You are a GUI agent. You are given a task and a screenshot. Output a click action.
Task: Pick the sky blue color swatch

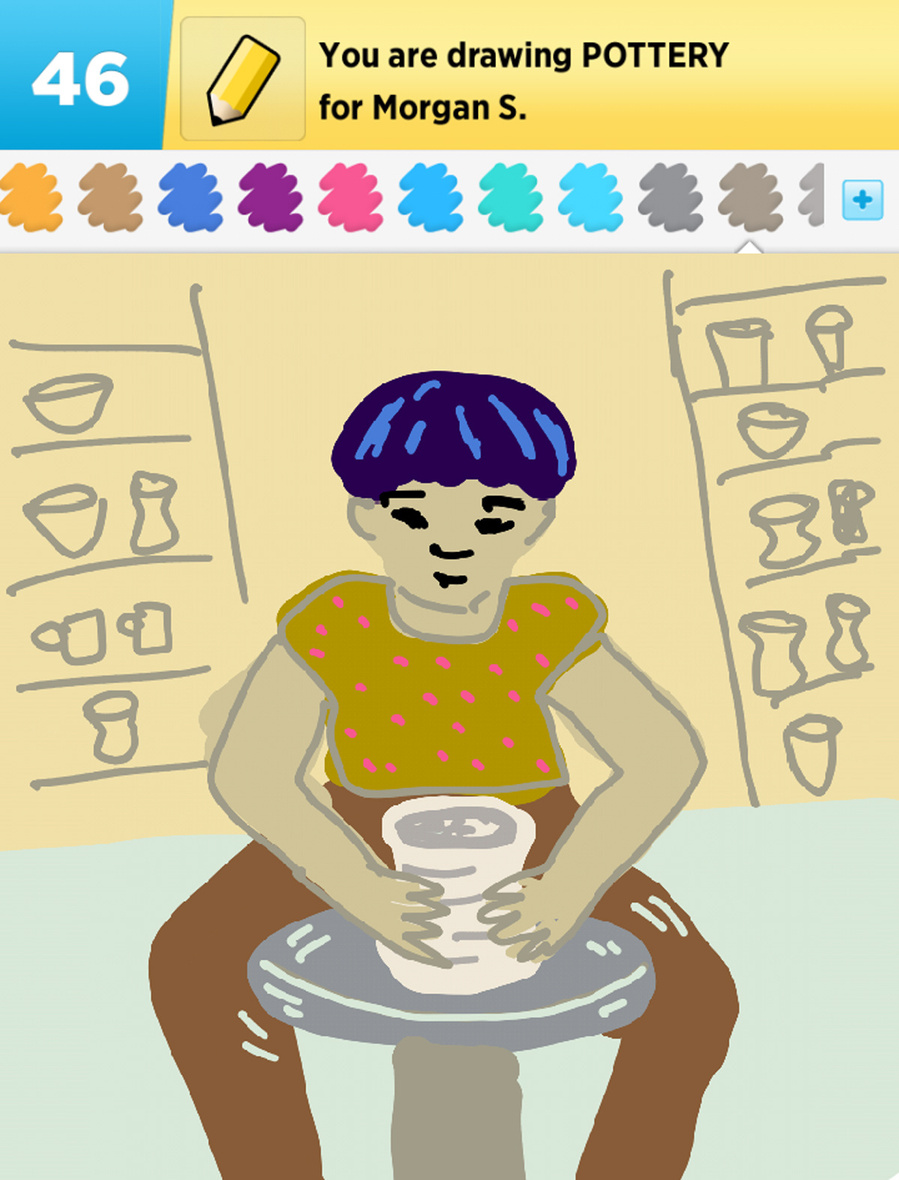pos(430,198)
